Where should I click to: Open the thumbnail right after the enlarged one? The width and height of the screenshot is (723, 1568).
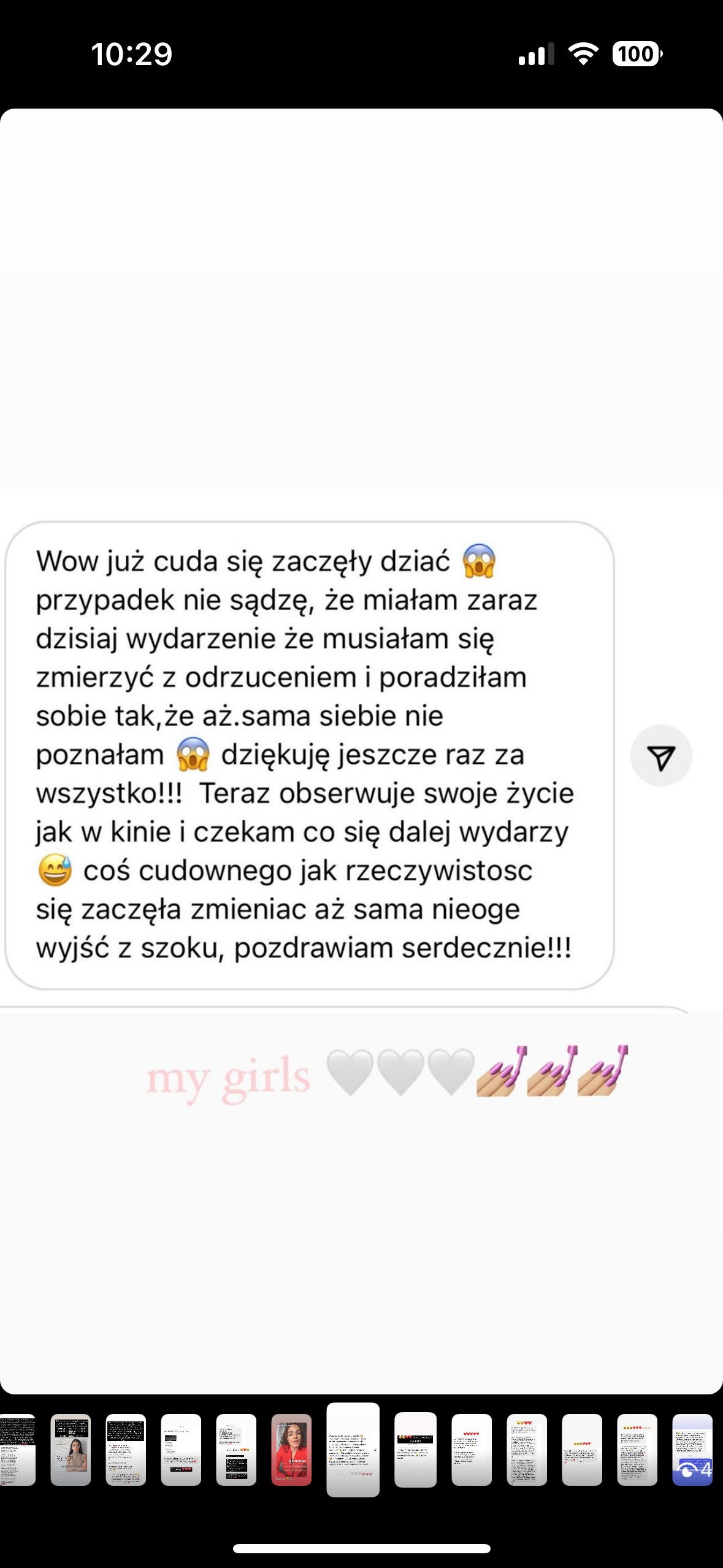[415, 1450]
